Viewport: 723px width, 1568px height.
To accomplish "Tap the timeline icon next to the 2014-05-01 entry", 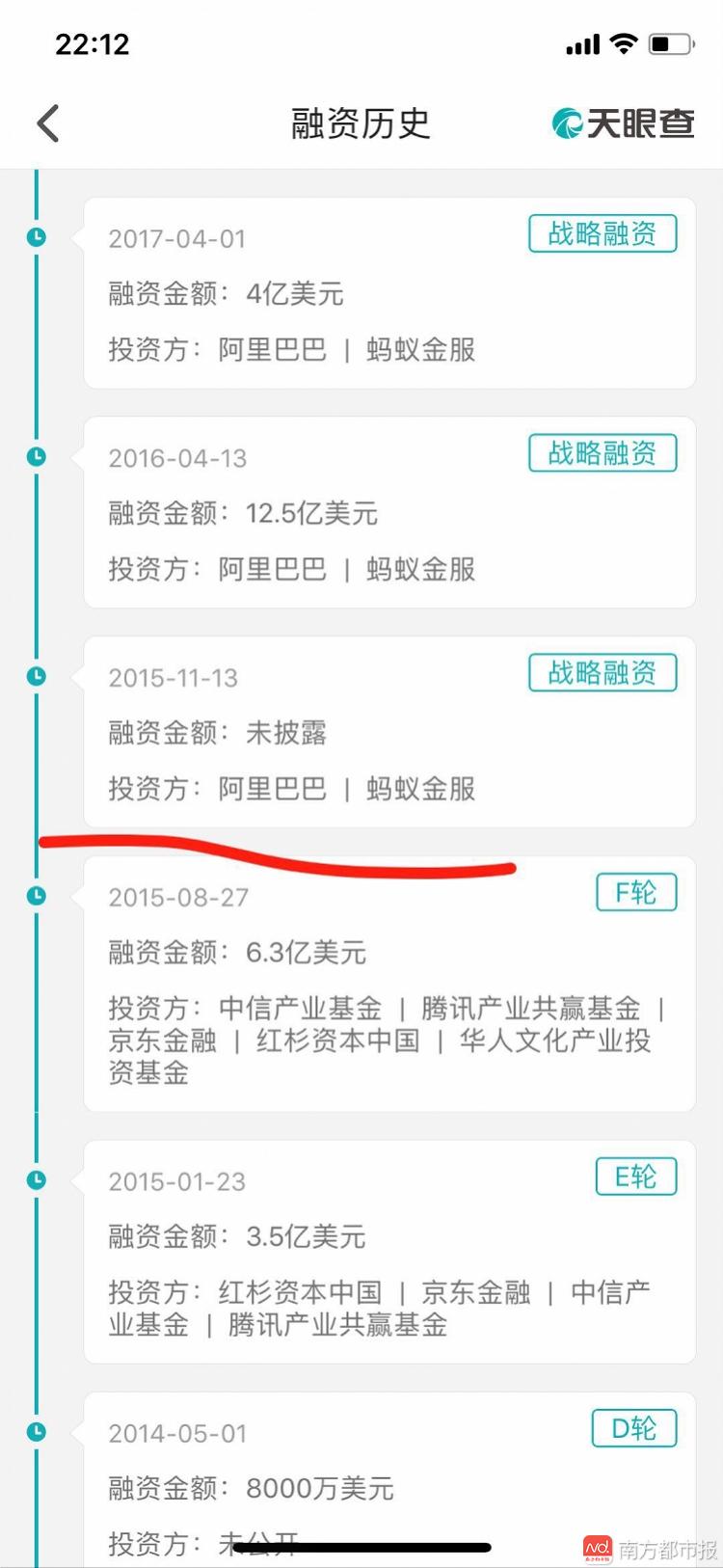I will pos(36,1431).
